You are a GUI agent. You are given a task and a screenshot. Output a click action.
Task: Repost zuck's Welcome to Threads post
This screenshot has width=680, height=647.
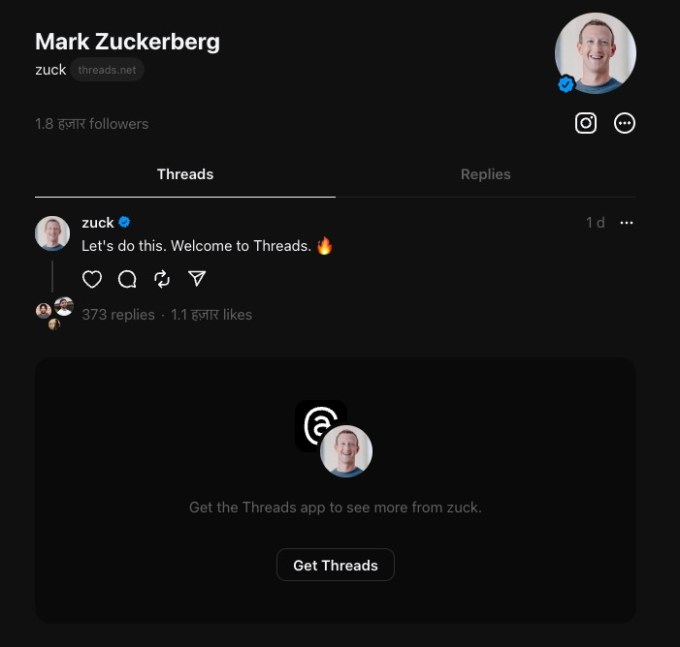tap(162, 279)
